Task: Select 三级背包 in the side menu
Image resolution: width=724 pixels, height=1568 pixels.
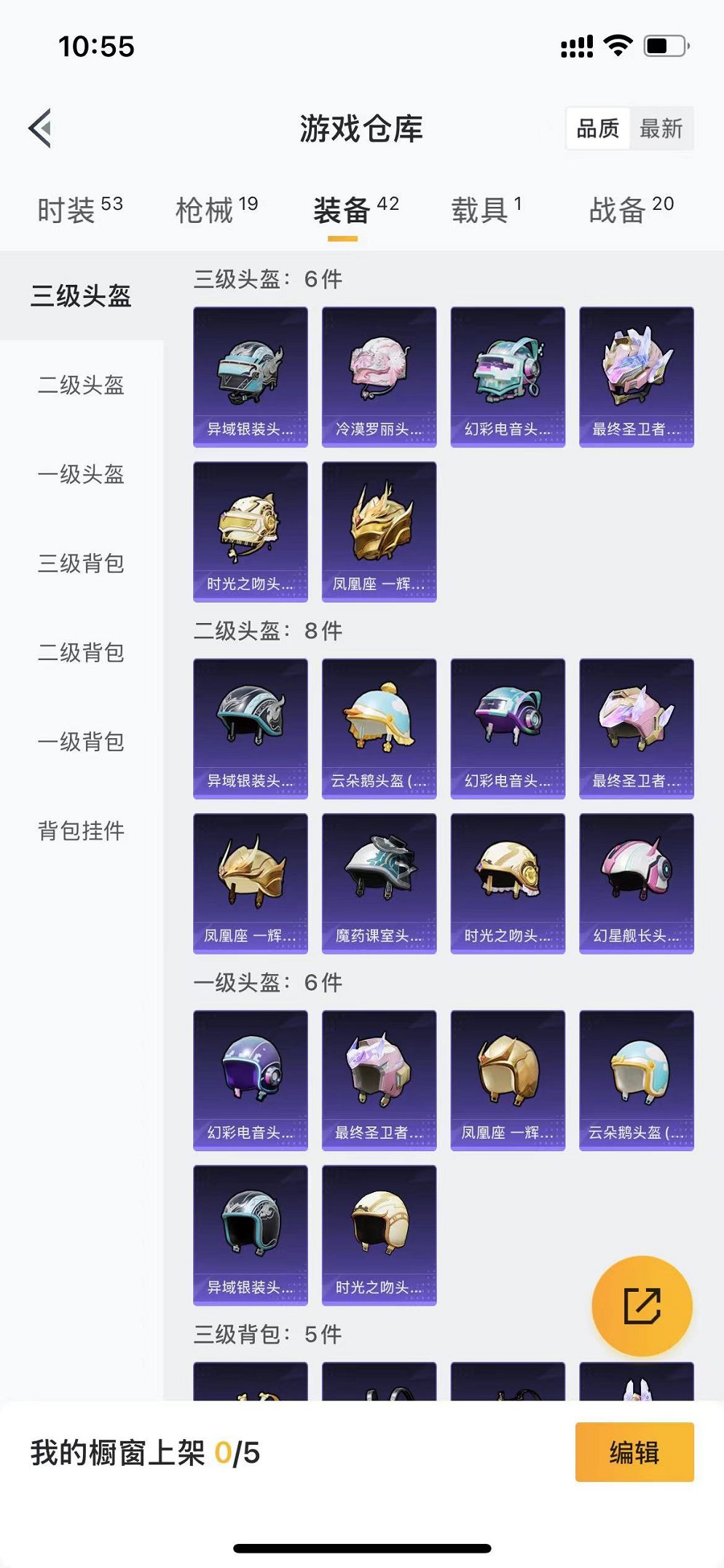Action: 81,563
